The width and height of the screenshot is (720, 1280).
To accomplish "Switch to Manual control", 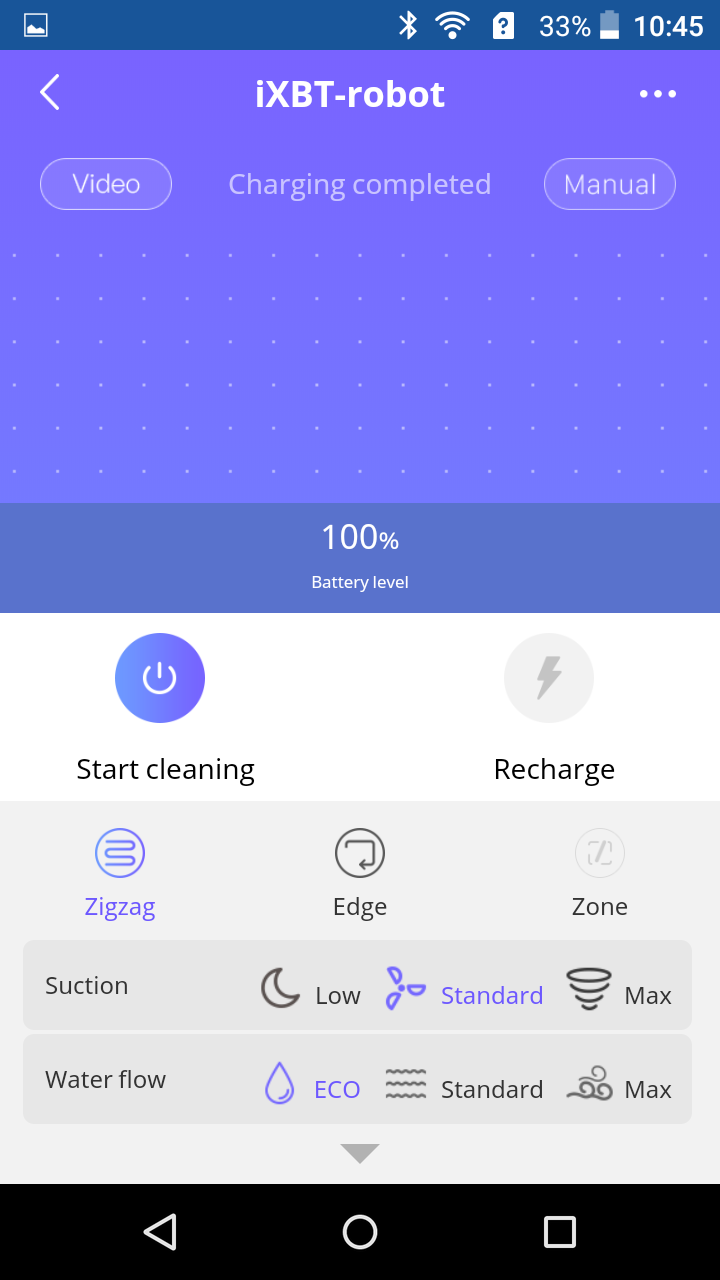I will 610,184.
